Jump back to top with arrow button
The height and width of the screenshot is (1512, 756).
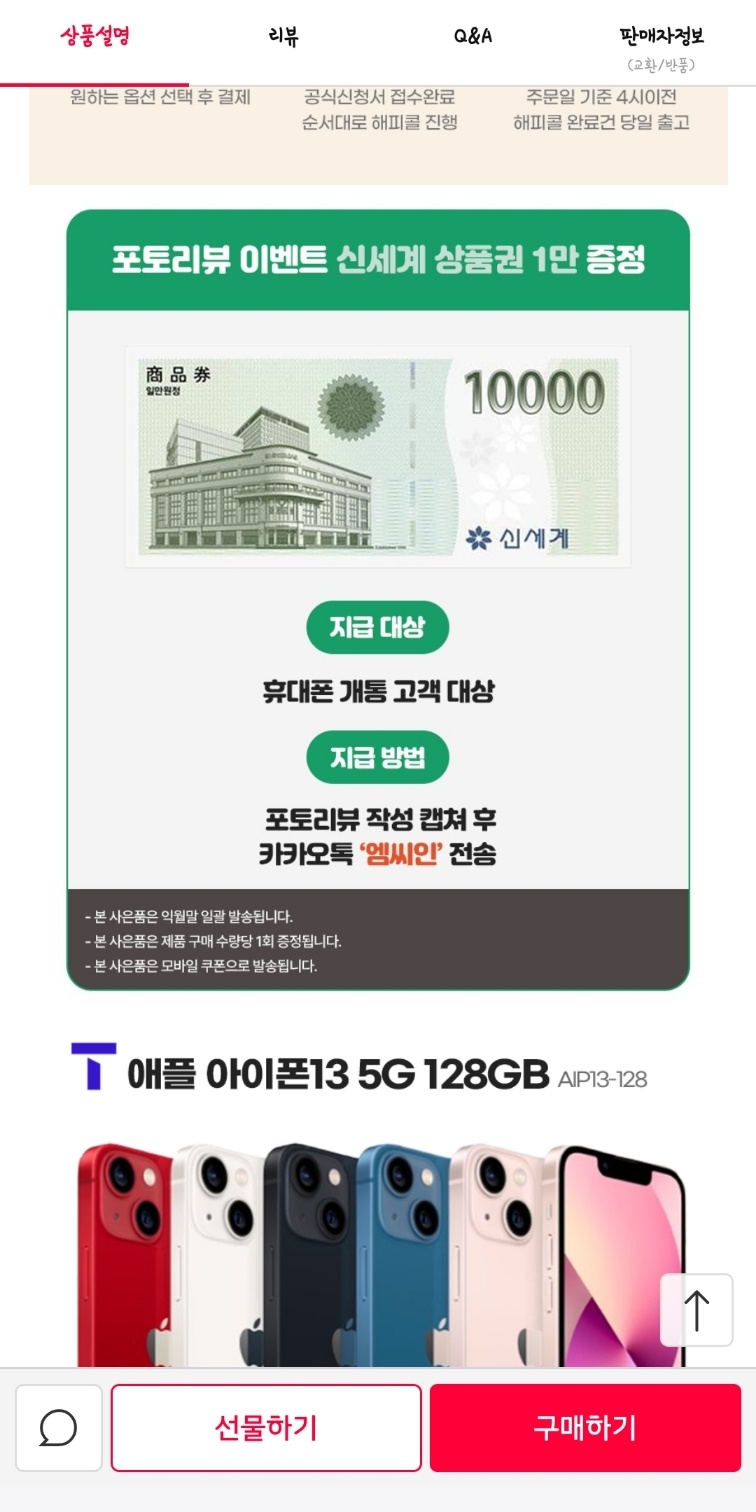click(x=696, y=1310)
